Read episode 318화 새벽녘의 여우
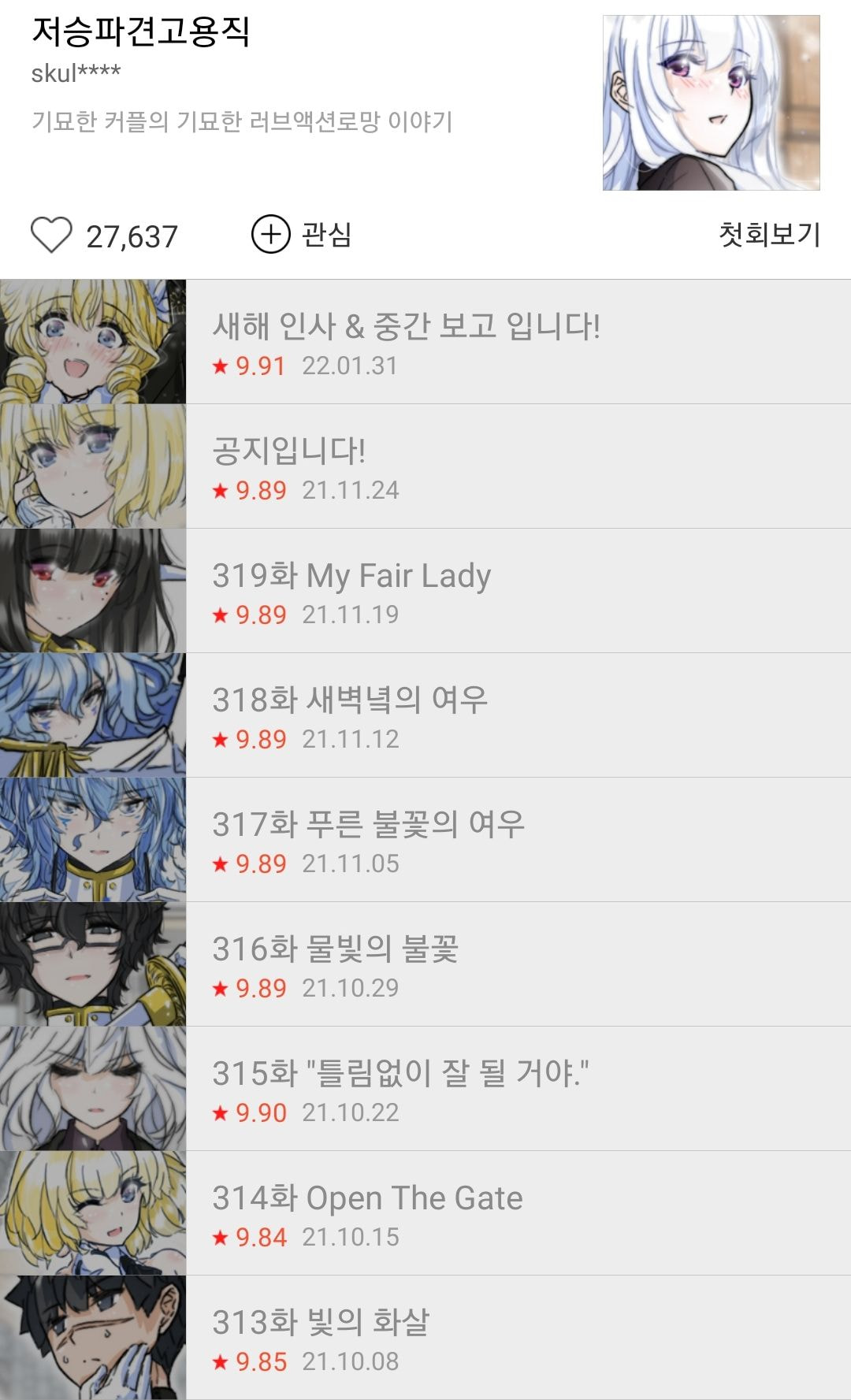The height and width of the screenshot is (1400, 851). [425, 715]
